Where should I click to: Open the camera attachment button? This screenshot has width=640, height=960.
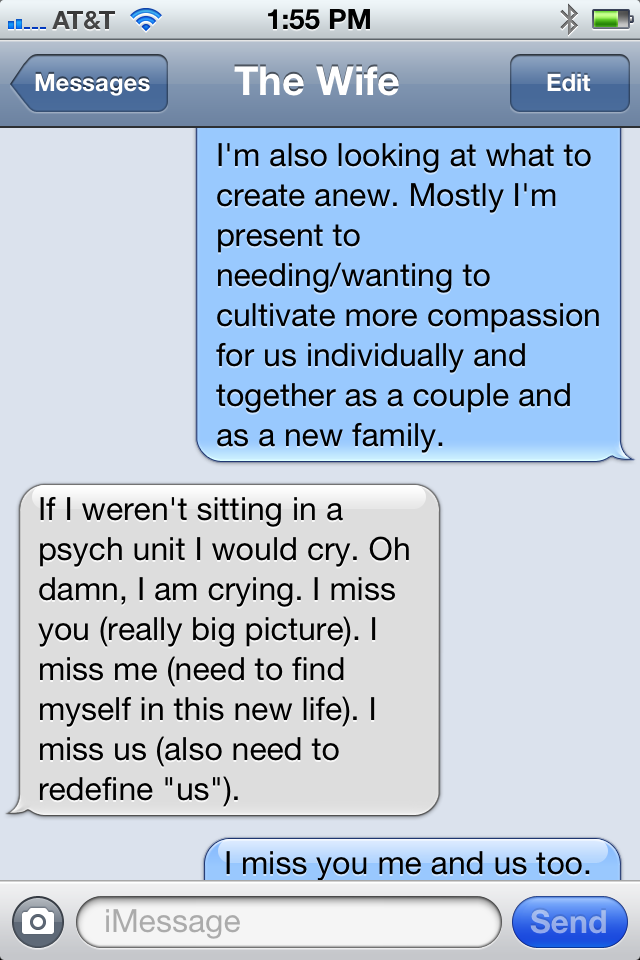coord(38,921)
